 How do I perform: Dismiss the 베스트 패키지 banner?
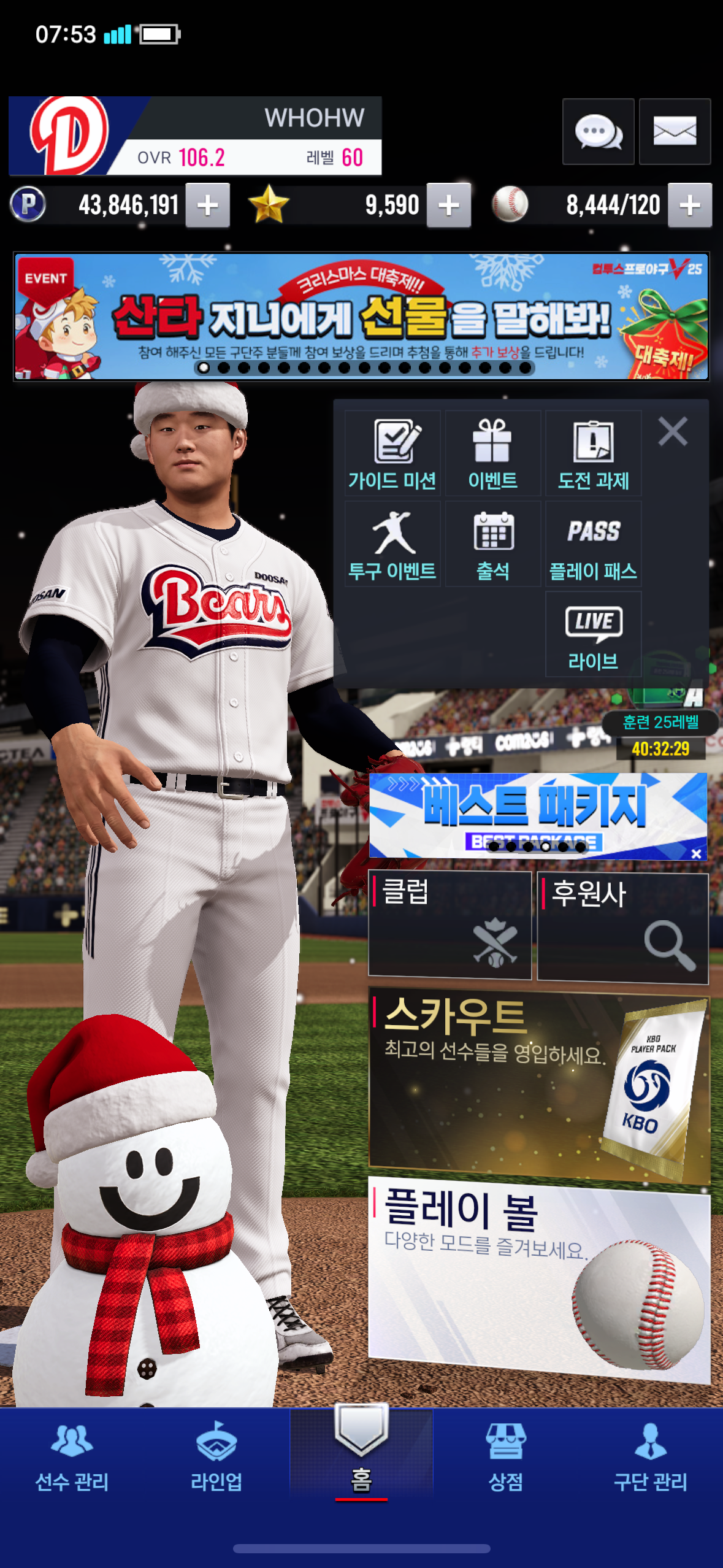pyautogui.click(x=696, y=853)
